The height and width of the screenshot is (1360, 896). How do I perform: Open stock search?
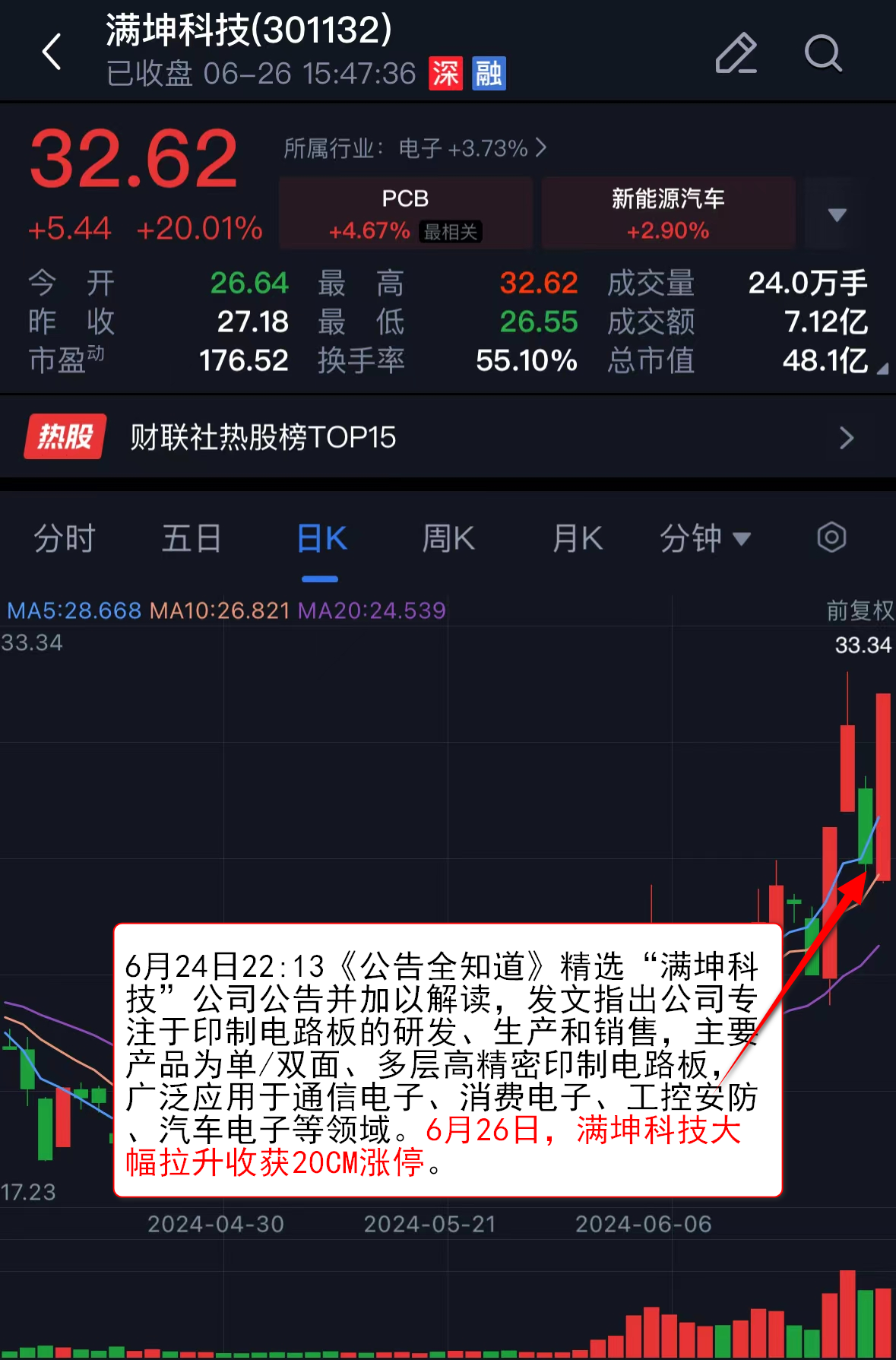[x=823, y=52]
